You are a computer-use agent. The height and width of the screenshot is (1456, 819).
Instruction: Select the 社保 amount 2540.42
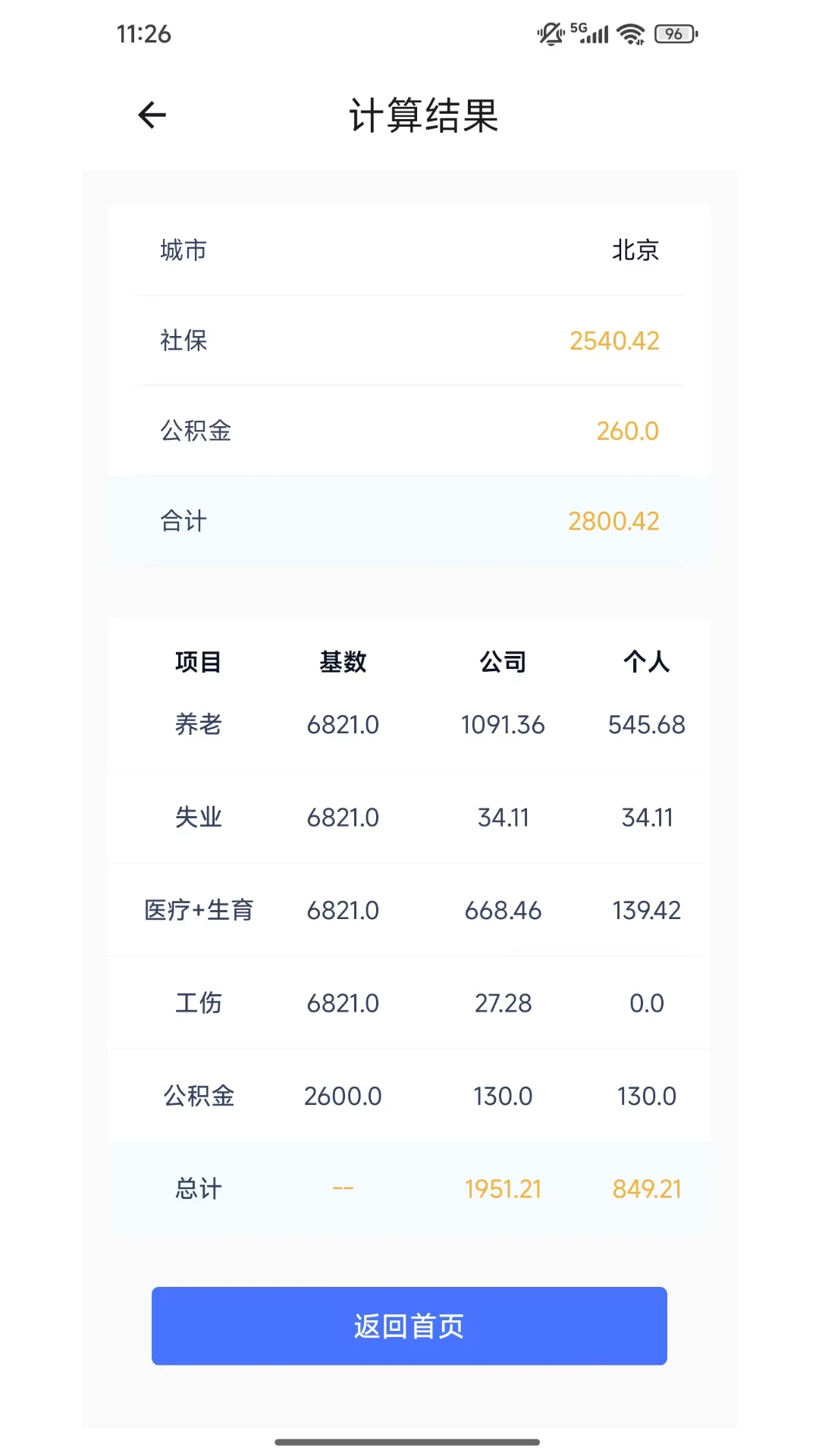[615, 341]
